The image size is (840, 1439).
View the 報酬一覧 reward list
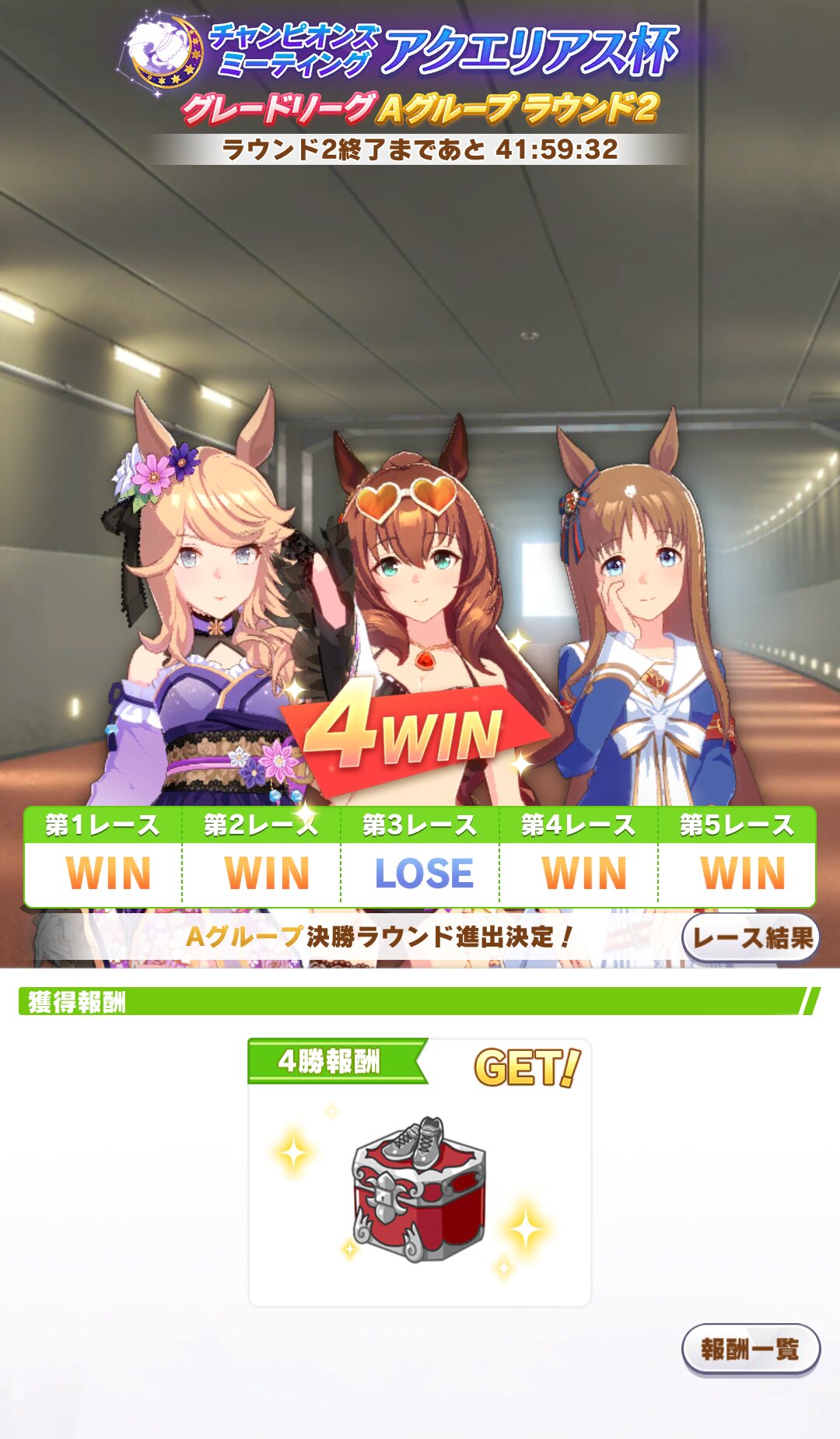click(x=751, y=1349)
